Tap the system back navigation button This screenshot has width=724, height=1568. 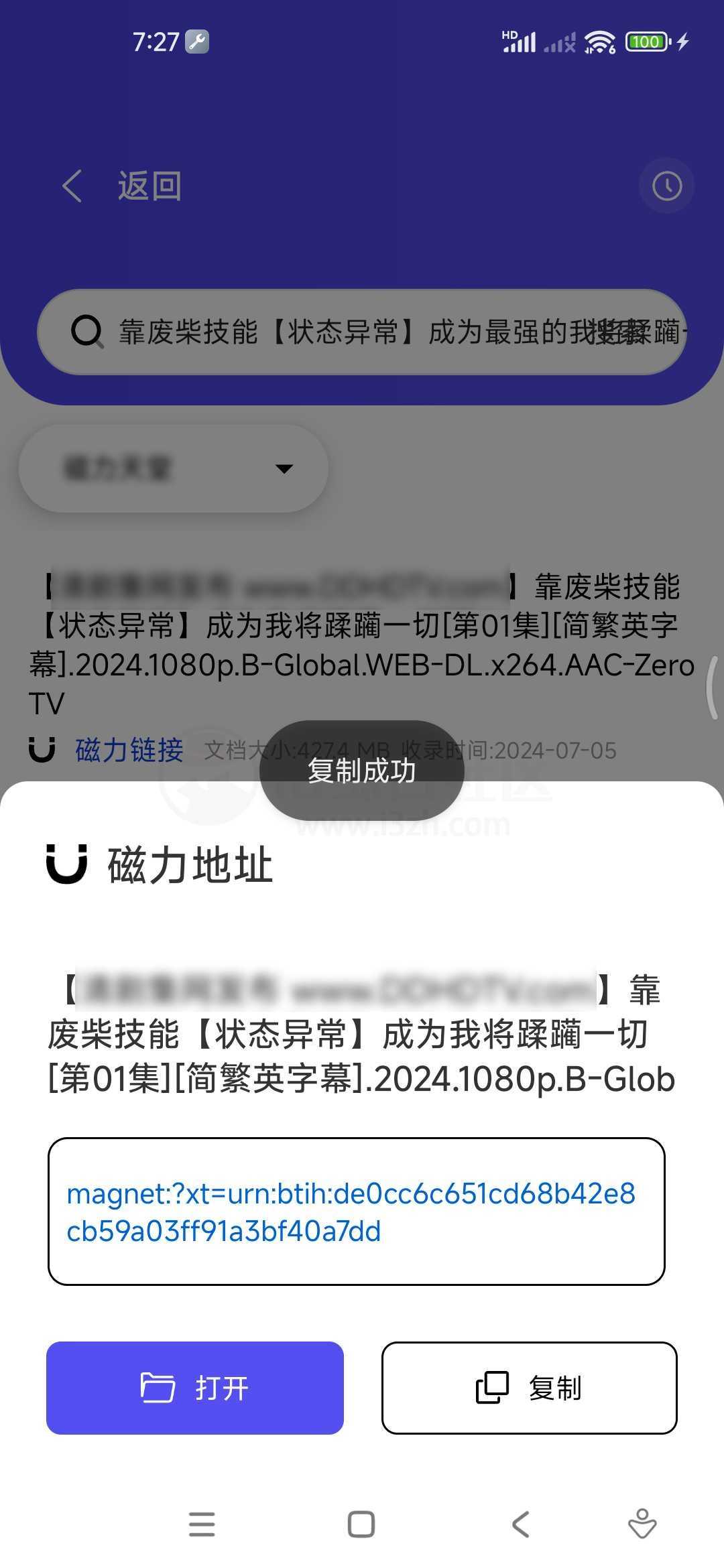coord(521,1524)
